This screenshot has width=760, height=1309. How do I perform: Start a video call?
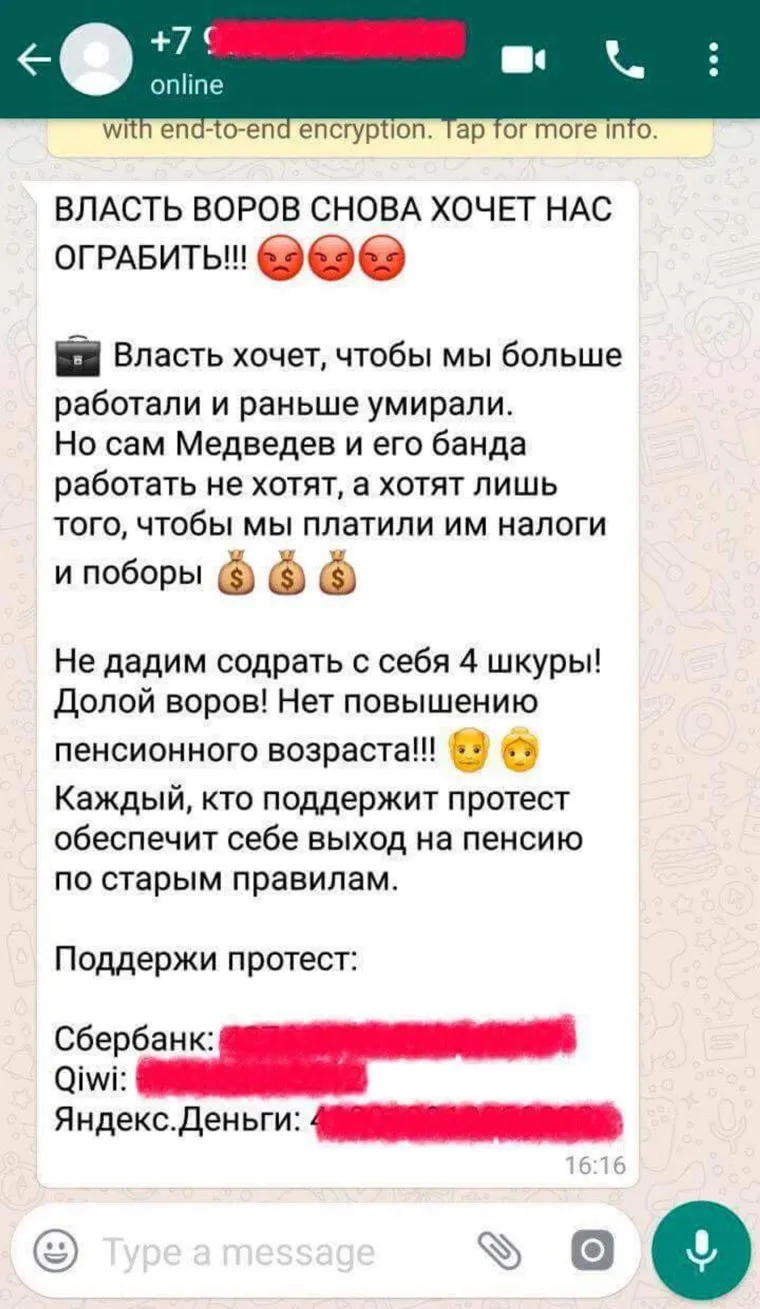click(x=522, y=62)
